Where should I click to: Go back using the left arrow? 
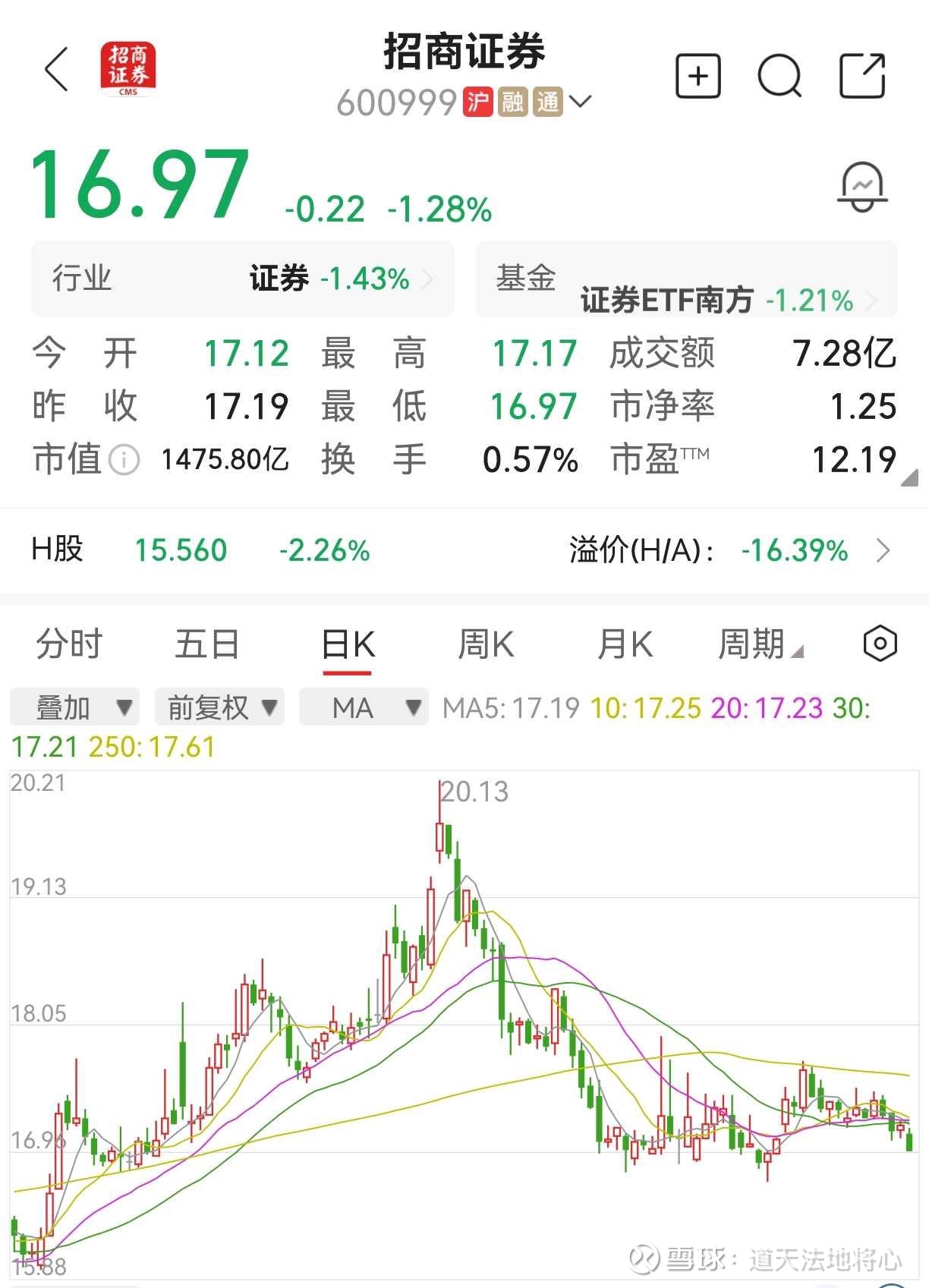pos(57,70)
